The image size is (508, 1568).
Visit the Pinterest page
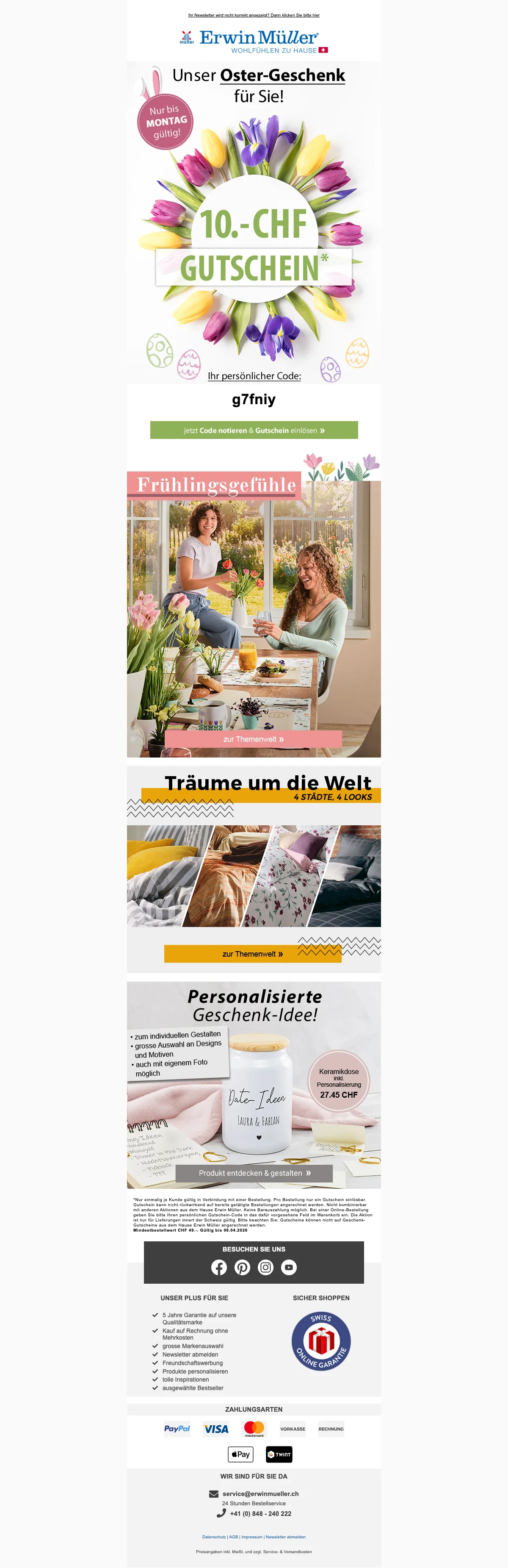[242, 1267]
